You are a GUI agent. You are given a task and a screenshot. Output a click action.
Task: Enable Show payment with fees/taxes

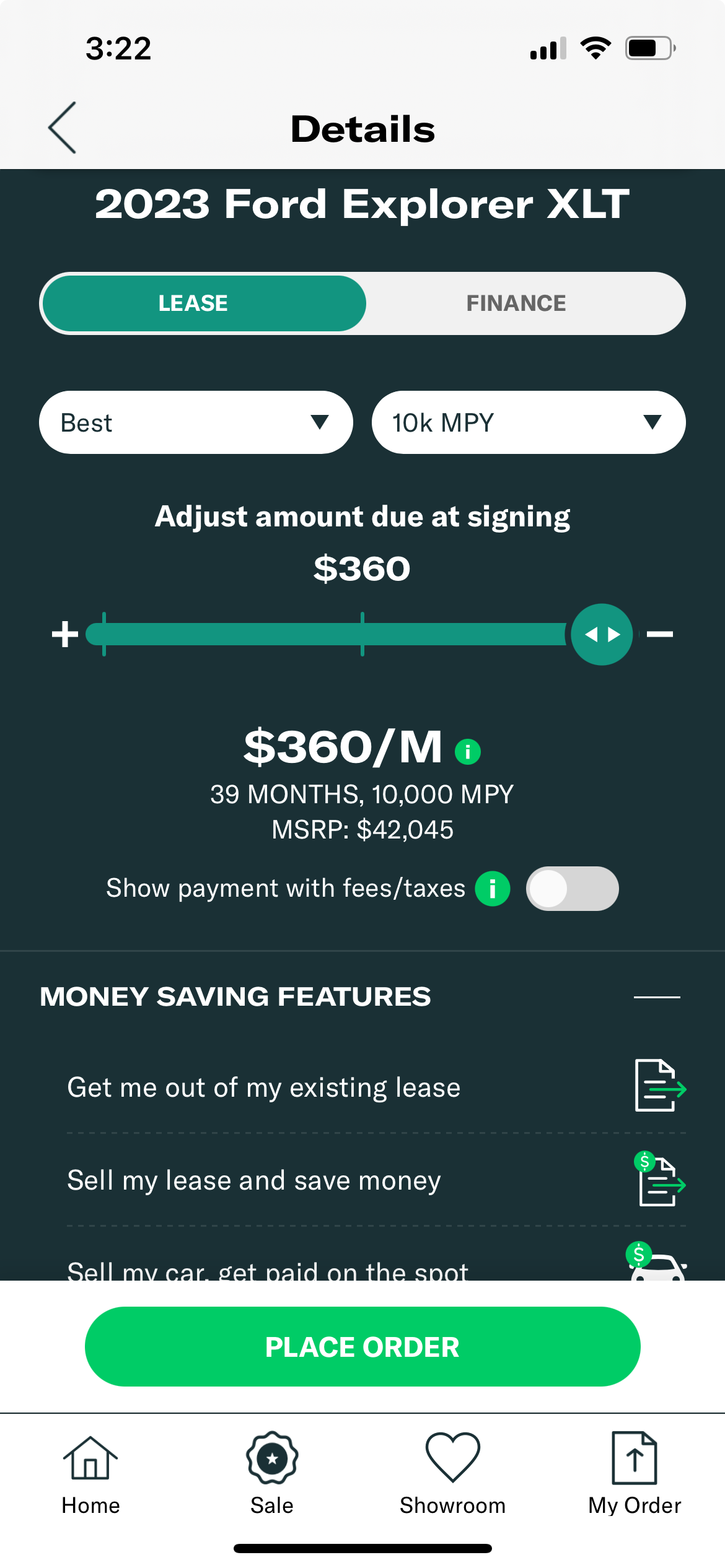click(572, 889)
